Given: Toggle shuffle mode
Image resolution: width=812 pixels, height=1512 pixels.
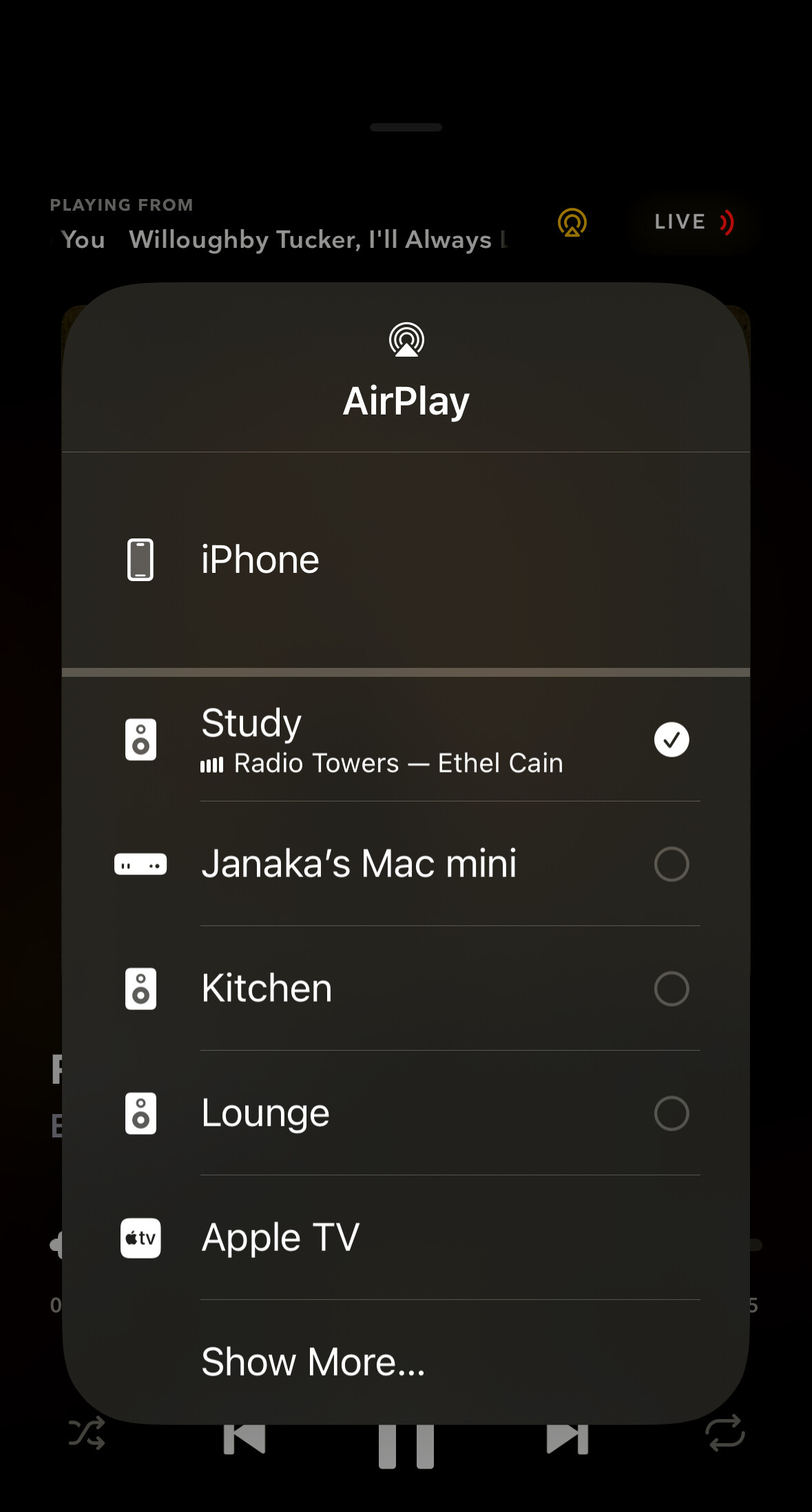Looking at the screenshot, I should 87,1434.
